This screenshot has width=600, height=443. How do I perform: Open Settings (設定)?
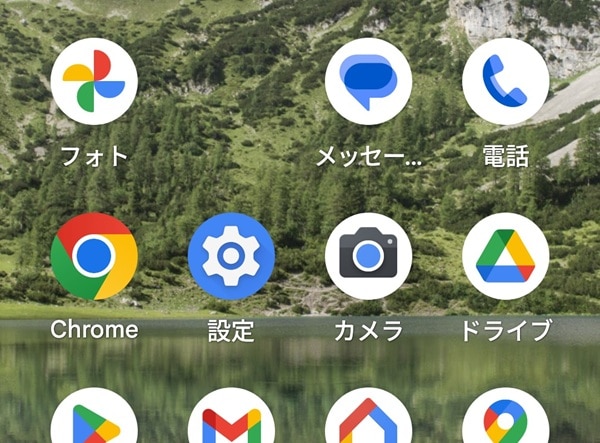click(231, 256)
